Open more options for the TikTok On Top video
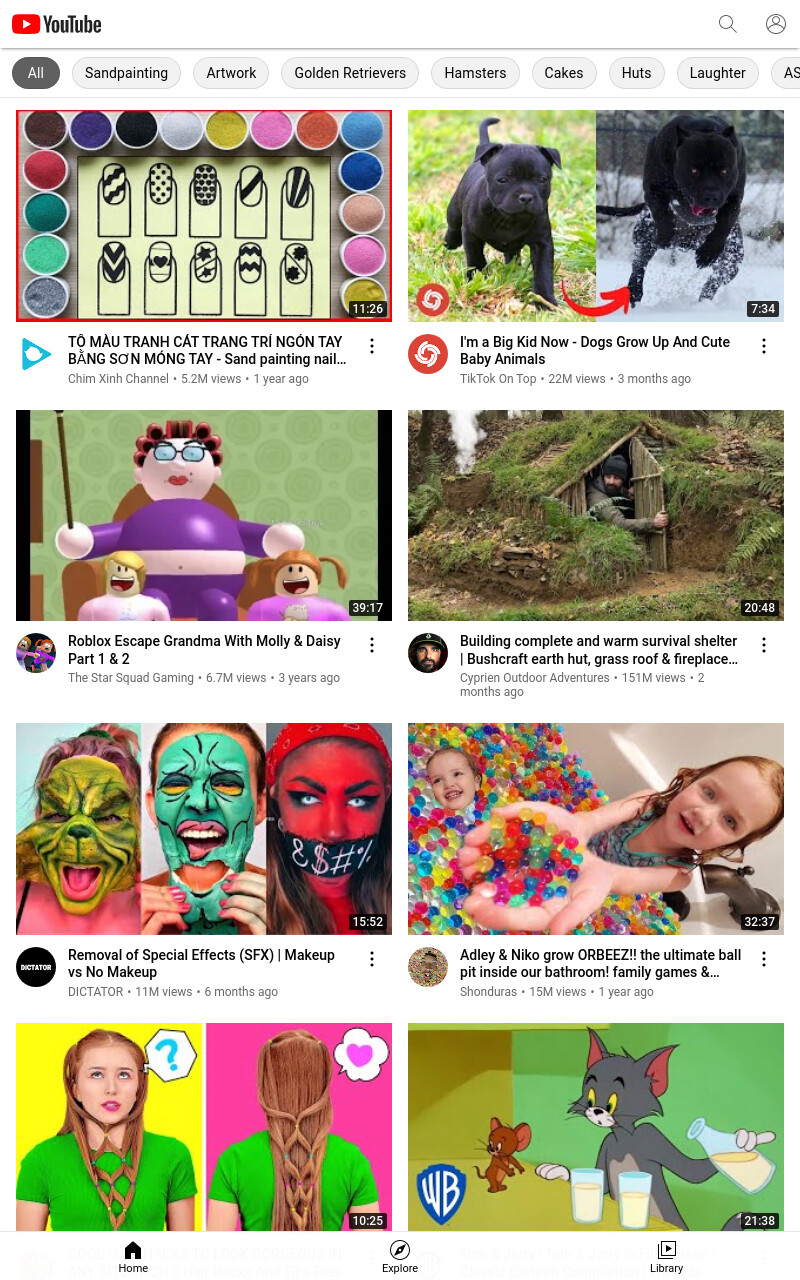Screen dimensions: 800x1280 (764, 346)
